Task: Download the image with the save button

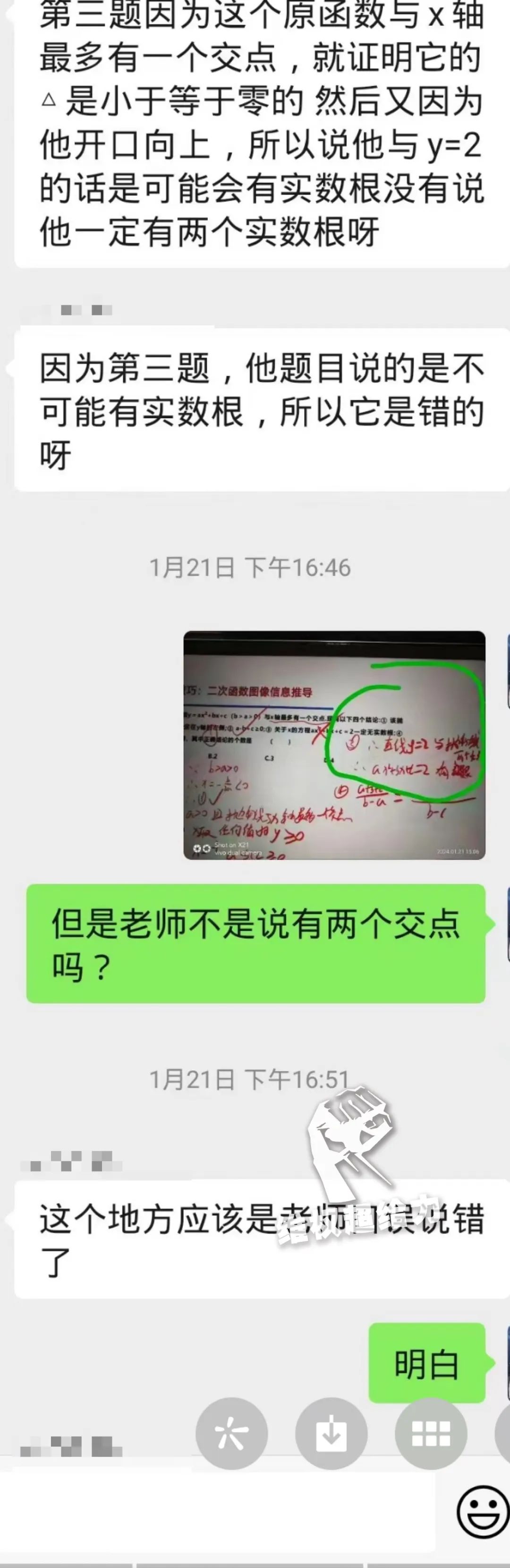Action: pos(331,1433)
